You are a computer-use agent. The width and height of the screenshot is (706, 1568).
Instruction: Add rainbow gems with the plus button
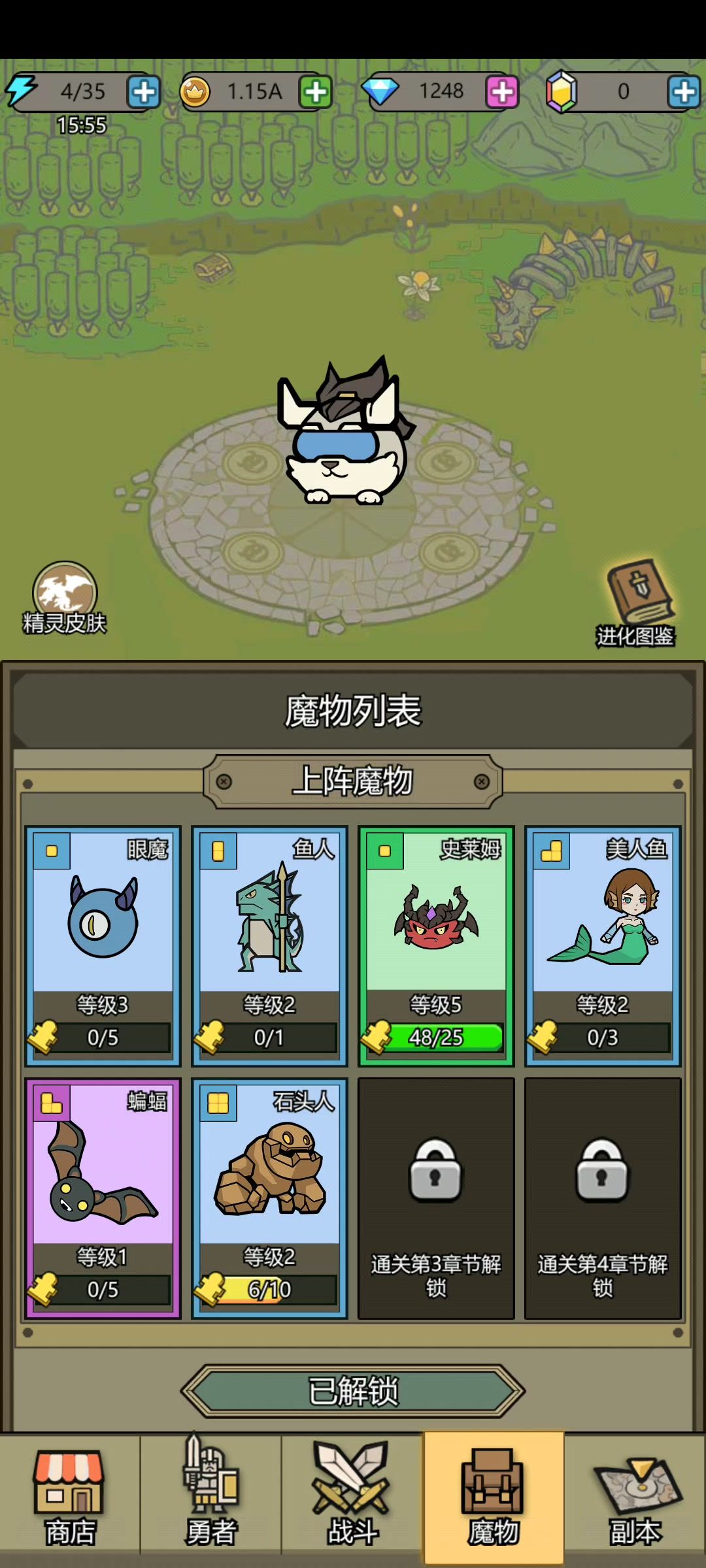pyautogui.click(x=684, y=92)
